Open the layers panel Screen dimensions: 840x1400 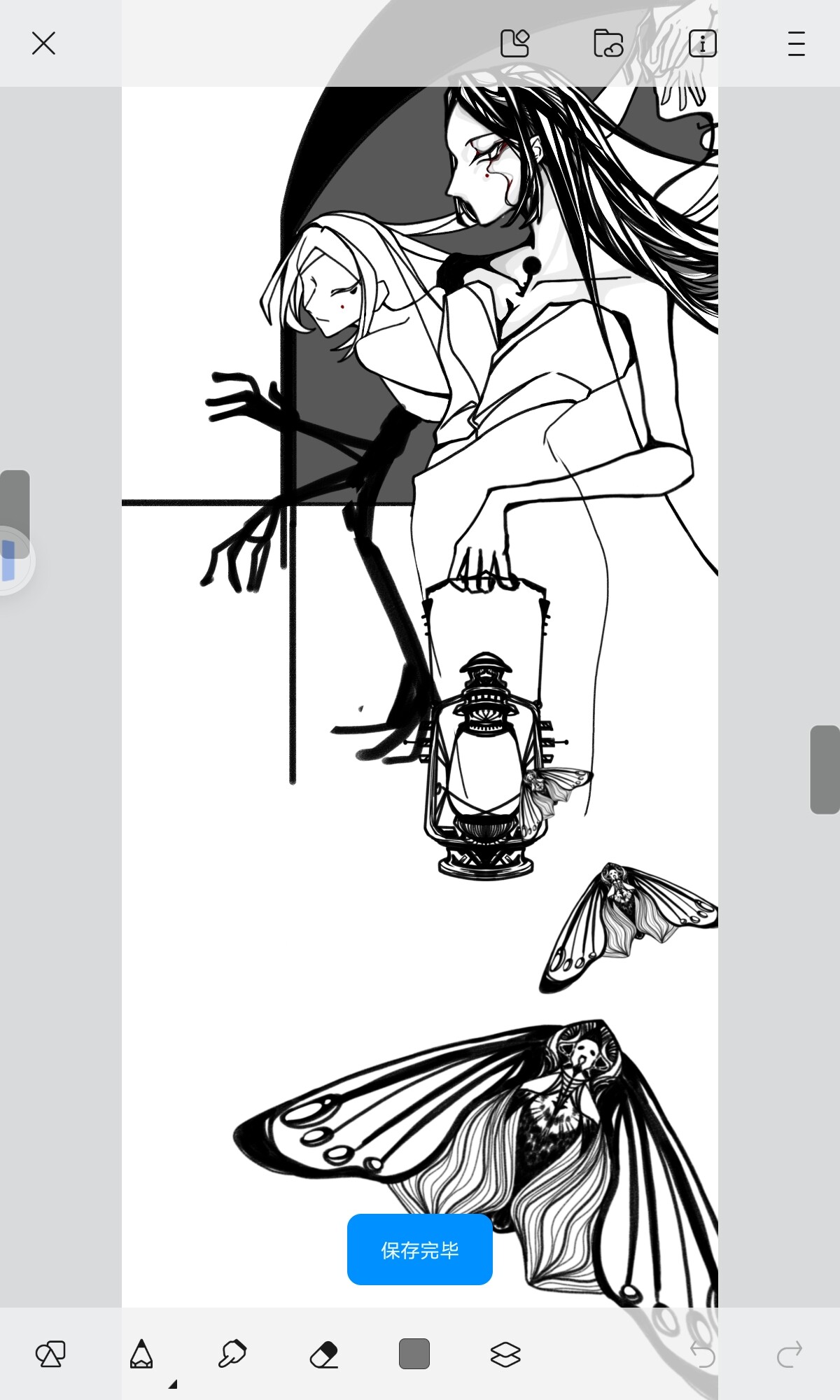pyautogui.click(x=505, y=1354)
